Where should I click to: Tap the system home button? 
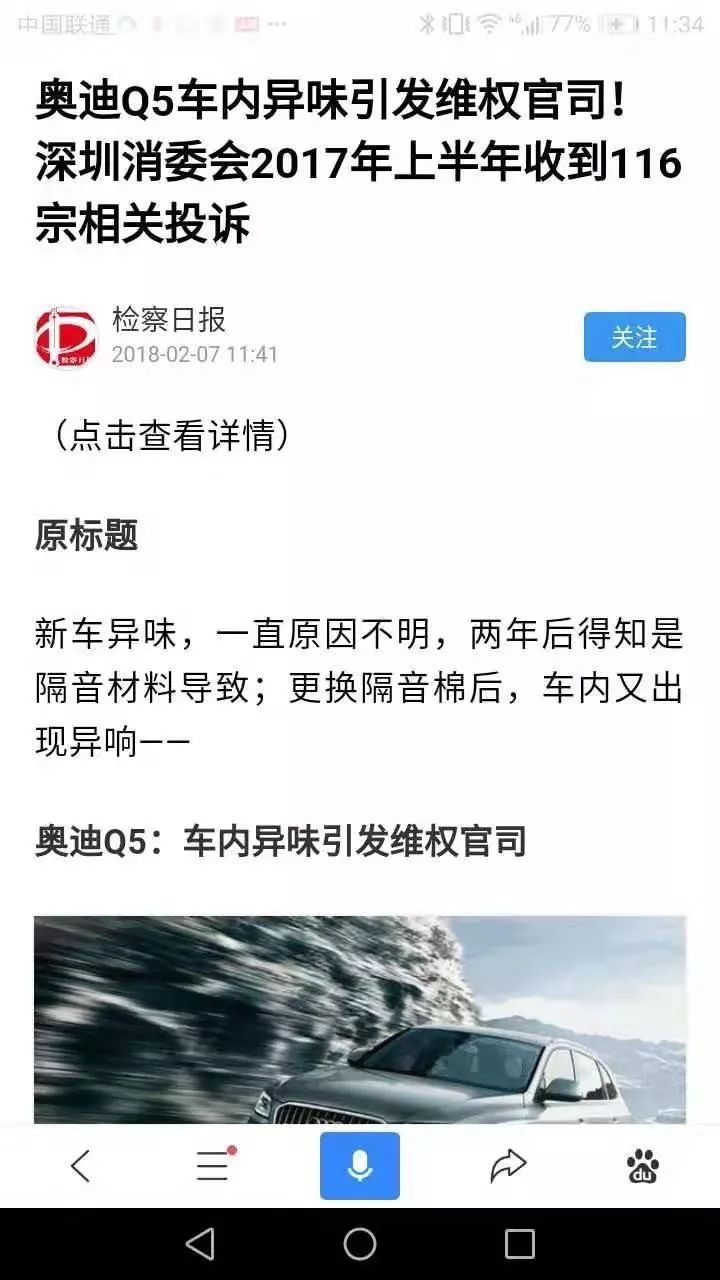(360, 1244)
